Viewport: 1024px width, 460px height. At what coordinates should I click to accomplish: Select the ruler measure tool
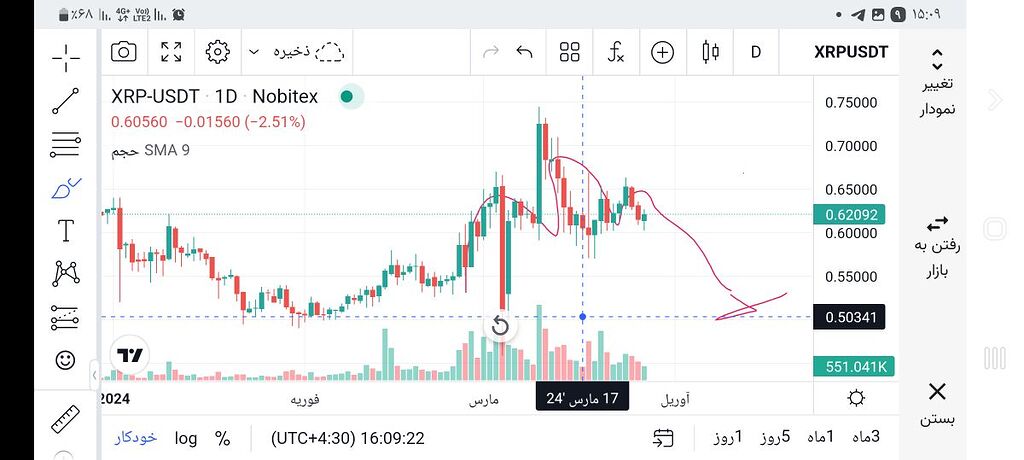[66, 417]
